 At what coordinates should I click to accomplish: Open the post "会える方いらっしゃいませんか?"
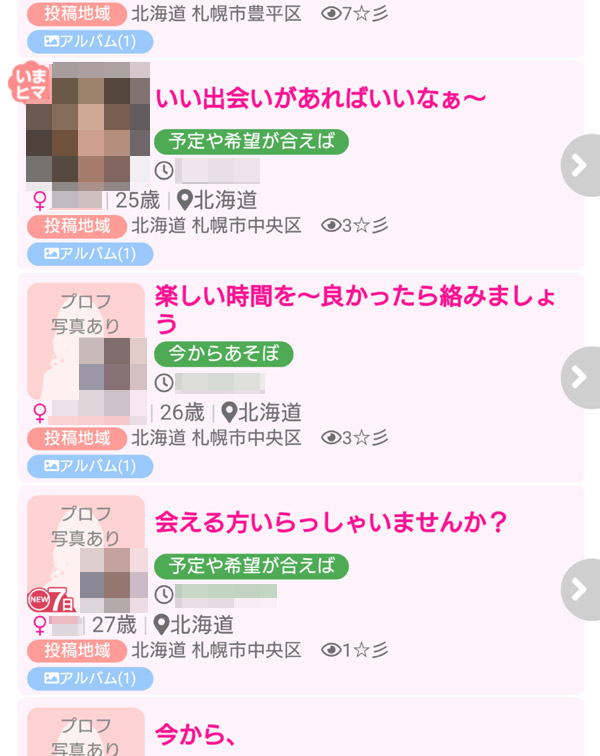point(332,522)
